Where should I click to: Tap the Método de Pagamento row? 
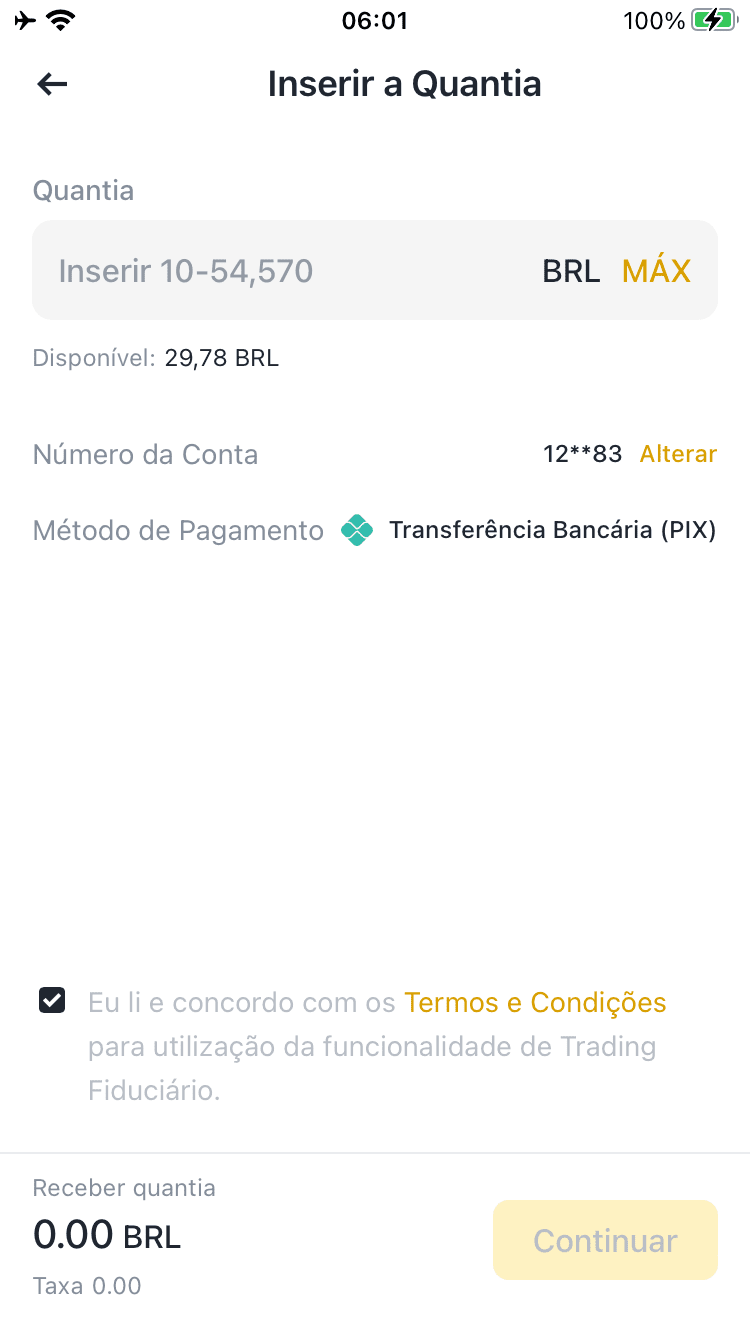click(x=177, y=530)
